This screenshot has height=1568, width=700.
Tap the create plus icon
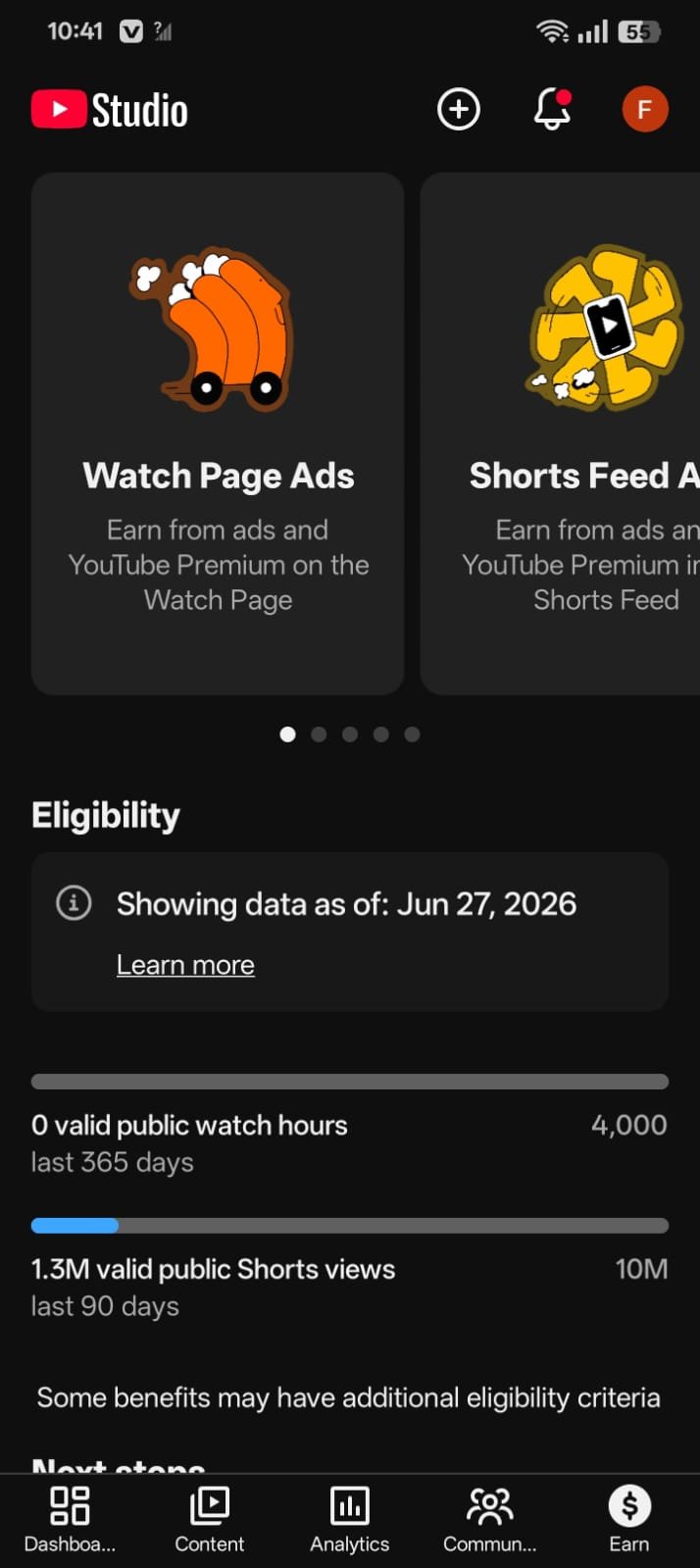point(458,109)
